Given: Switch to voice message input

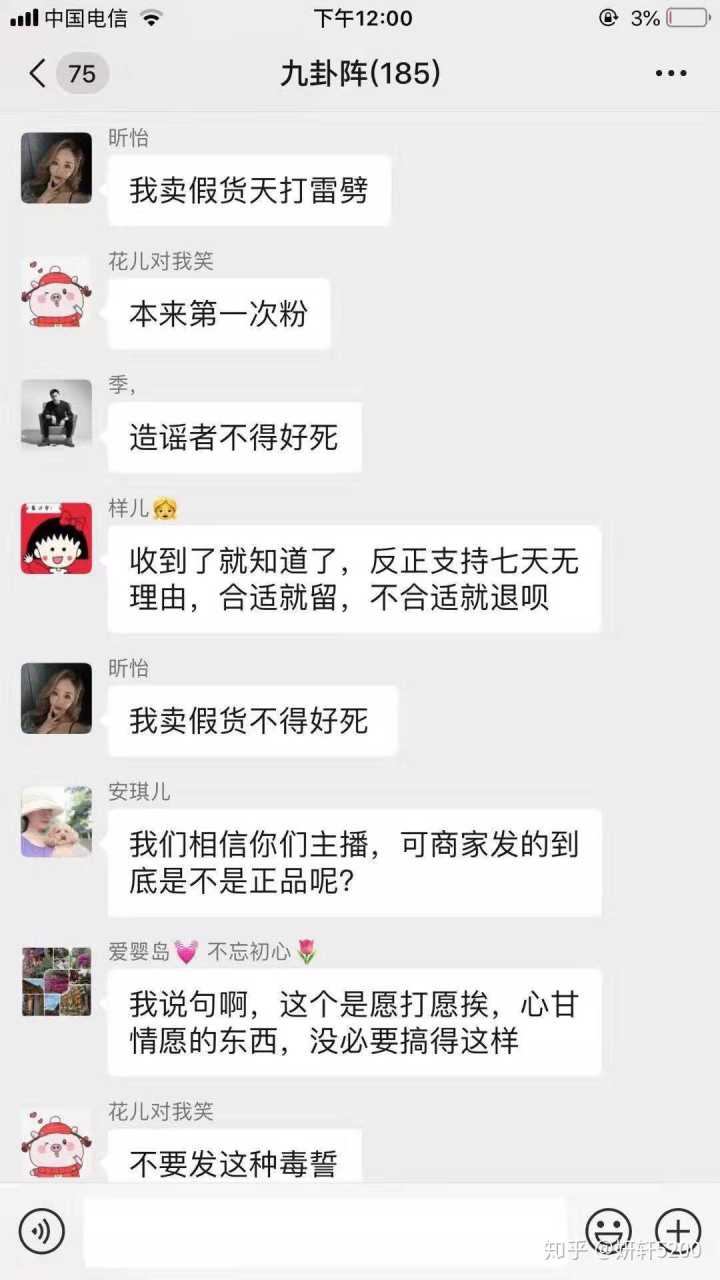Looking at the screenshot, I should click(41, 1231).
